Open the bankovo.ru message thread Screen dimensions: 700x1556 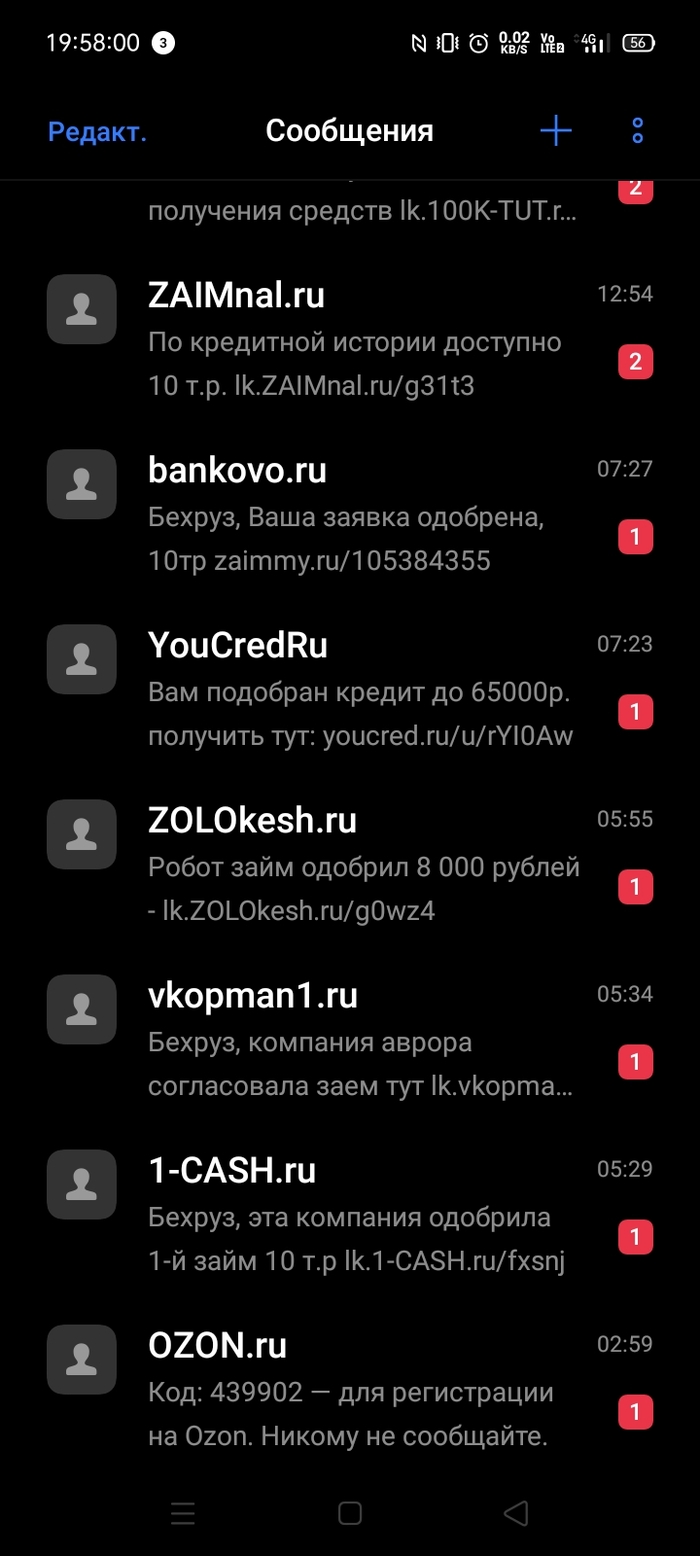point(350,515)
